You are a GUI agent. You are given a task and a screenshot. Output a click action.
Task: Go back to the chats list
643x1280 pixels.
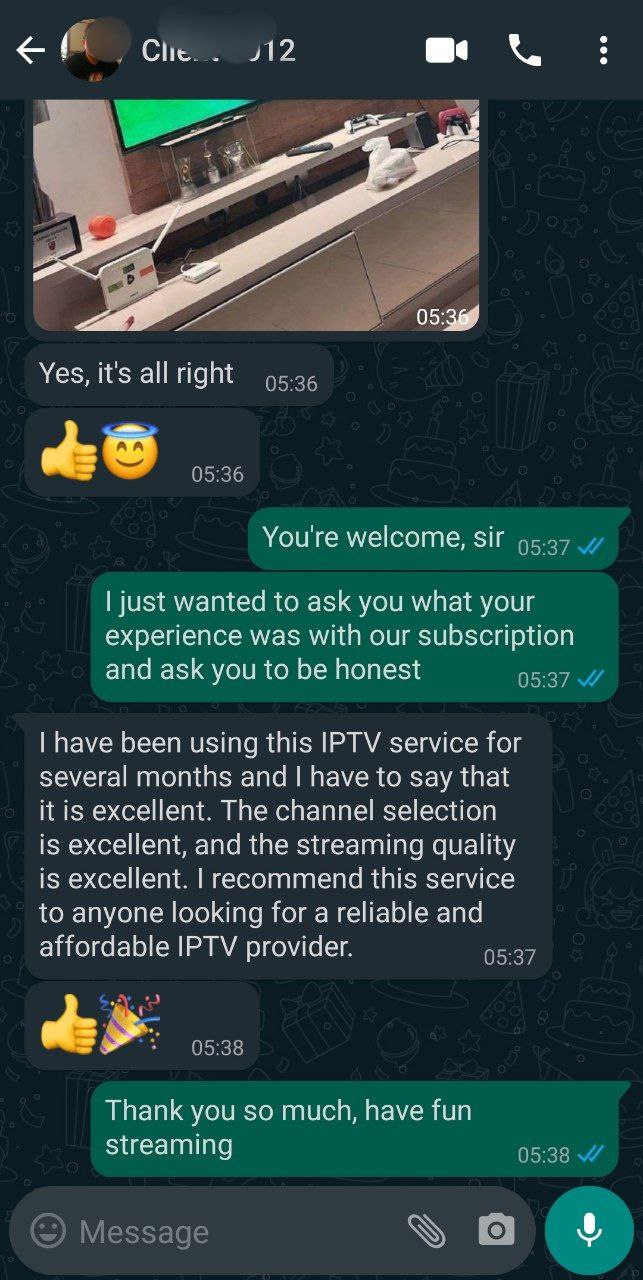(30, 50)
